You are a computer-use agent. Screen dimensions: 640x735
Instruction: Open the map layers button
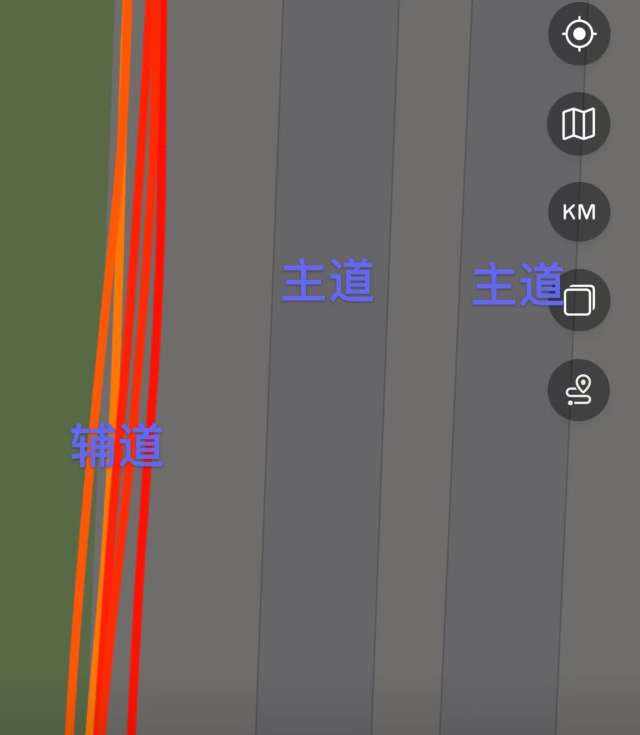pyautogui.click(x=579, y=300)
